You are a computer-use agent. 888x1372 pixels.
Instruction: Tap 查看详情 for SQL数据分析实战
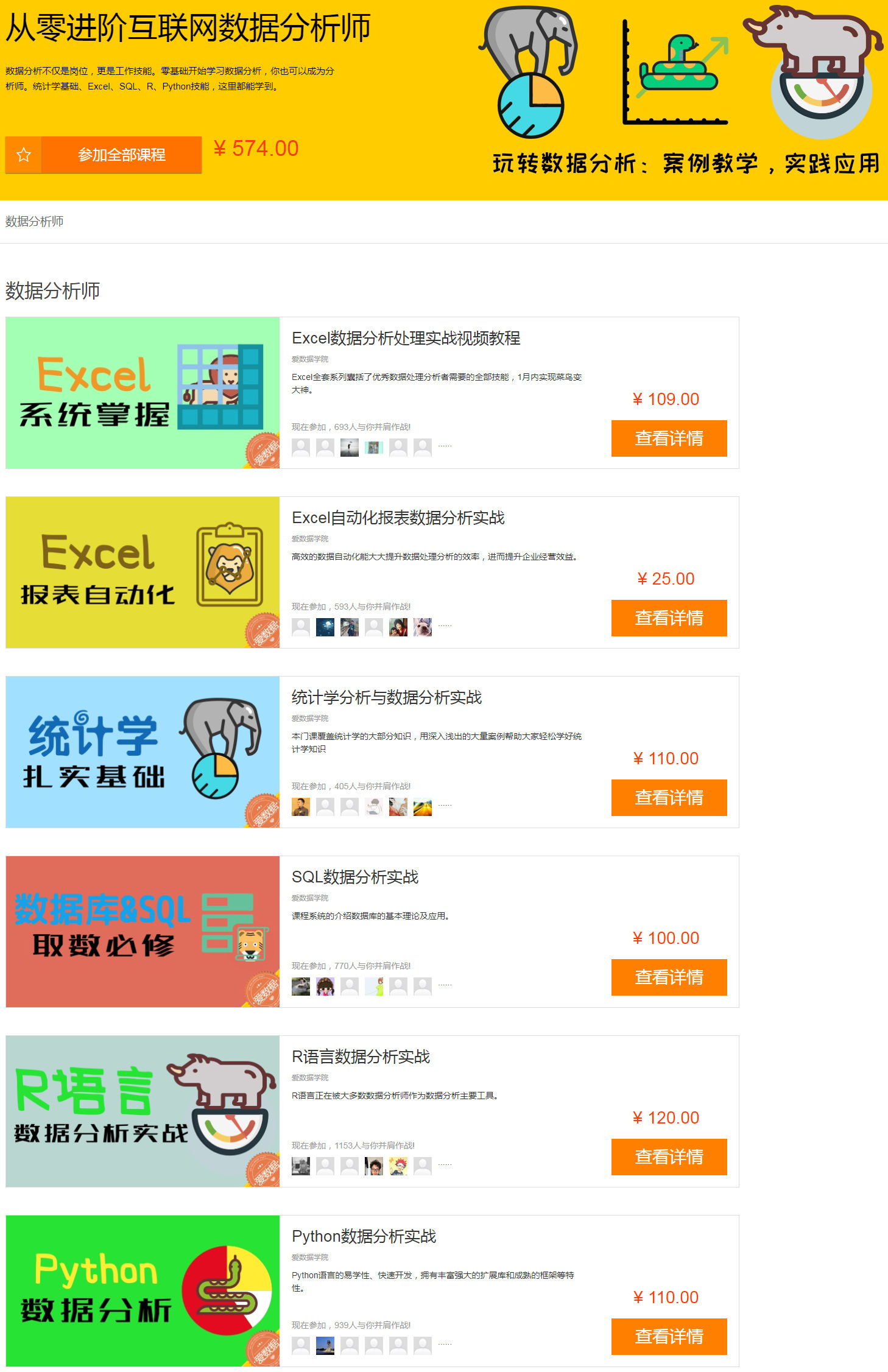(669, 977)
